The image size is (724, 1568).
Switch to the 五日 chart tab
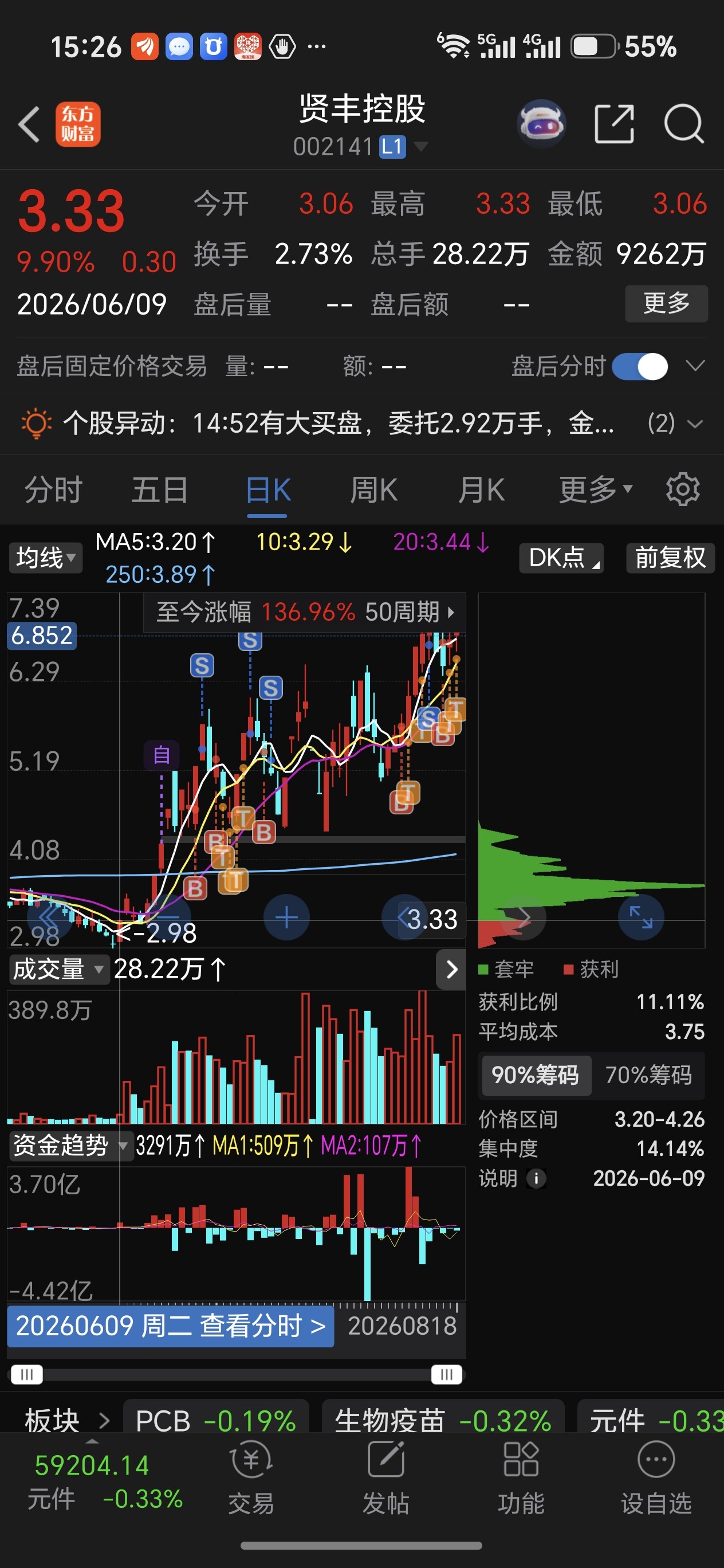(x=160, y=490)
